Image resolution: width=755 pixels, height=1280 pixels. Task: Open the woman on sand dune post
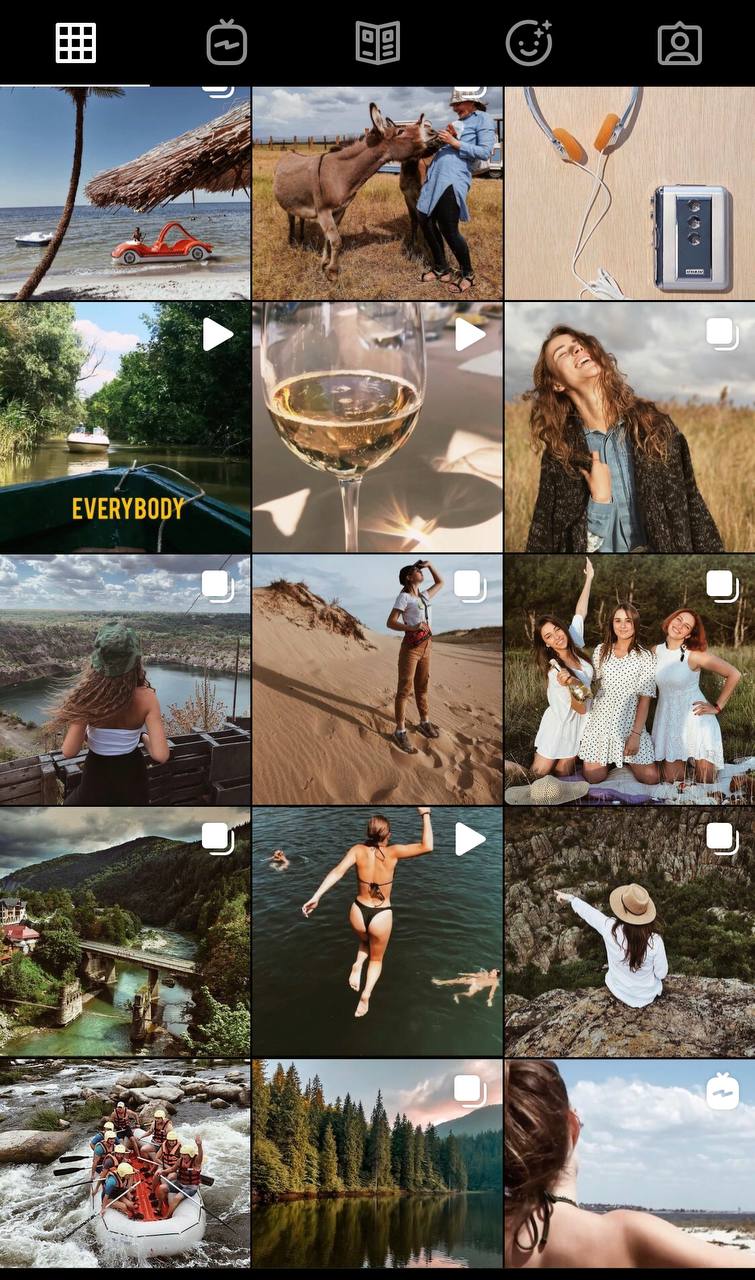[377, 680]
